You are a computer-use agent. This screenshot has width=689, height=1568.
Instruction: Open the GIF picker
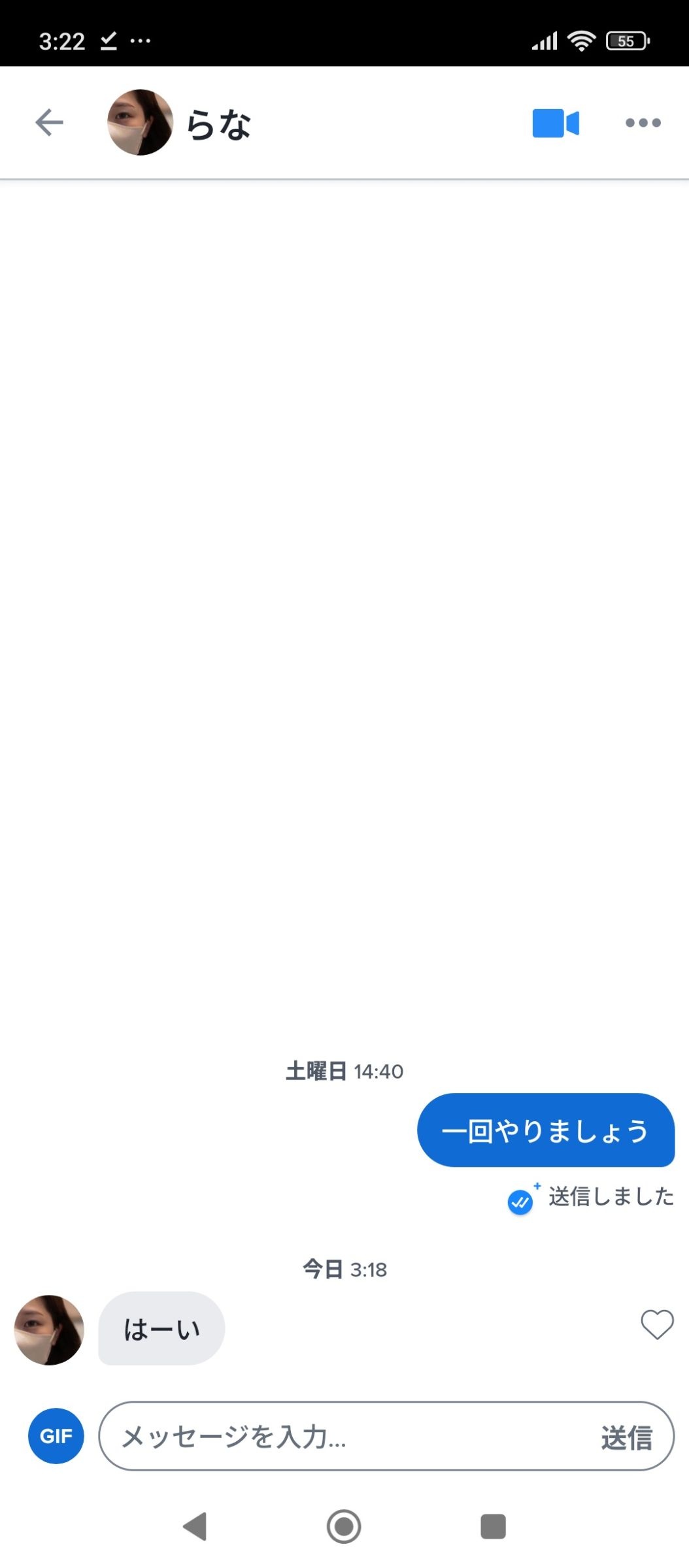click(x=56, y=1436)
